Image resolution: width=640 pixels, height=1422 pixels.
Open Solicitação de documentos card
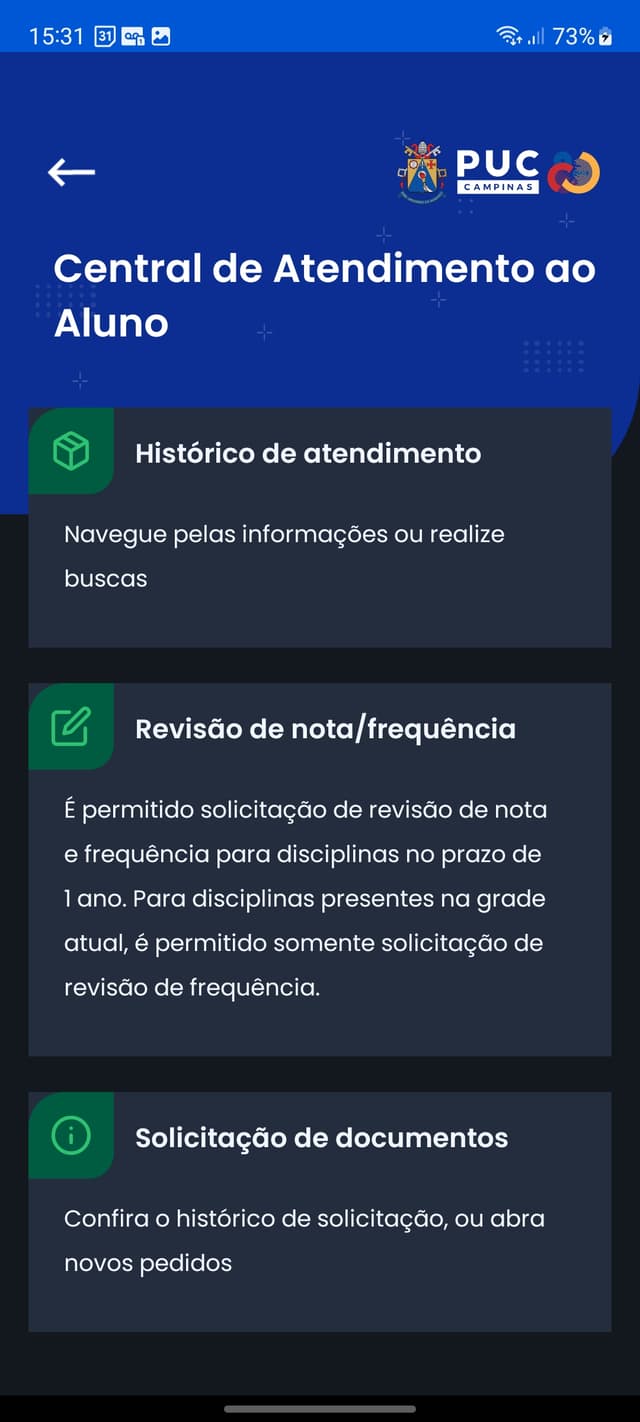tap(319, 1211)
